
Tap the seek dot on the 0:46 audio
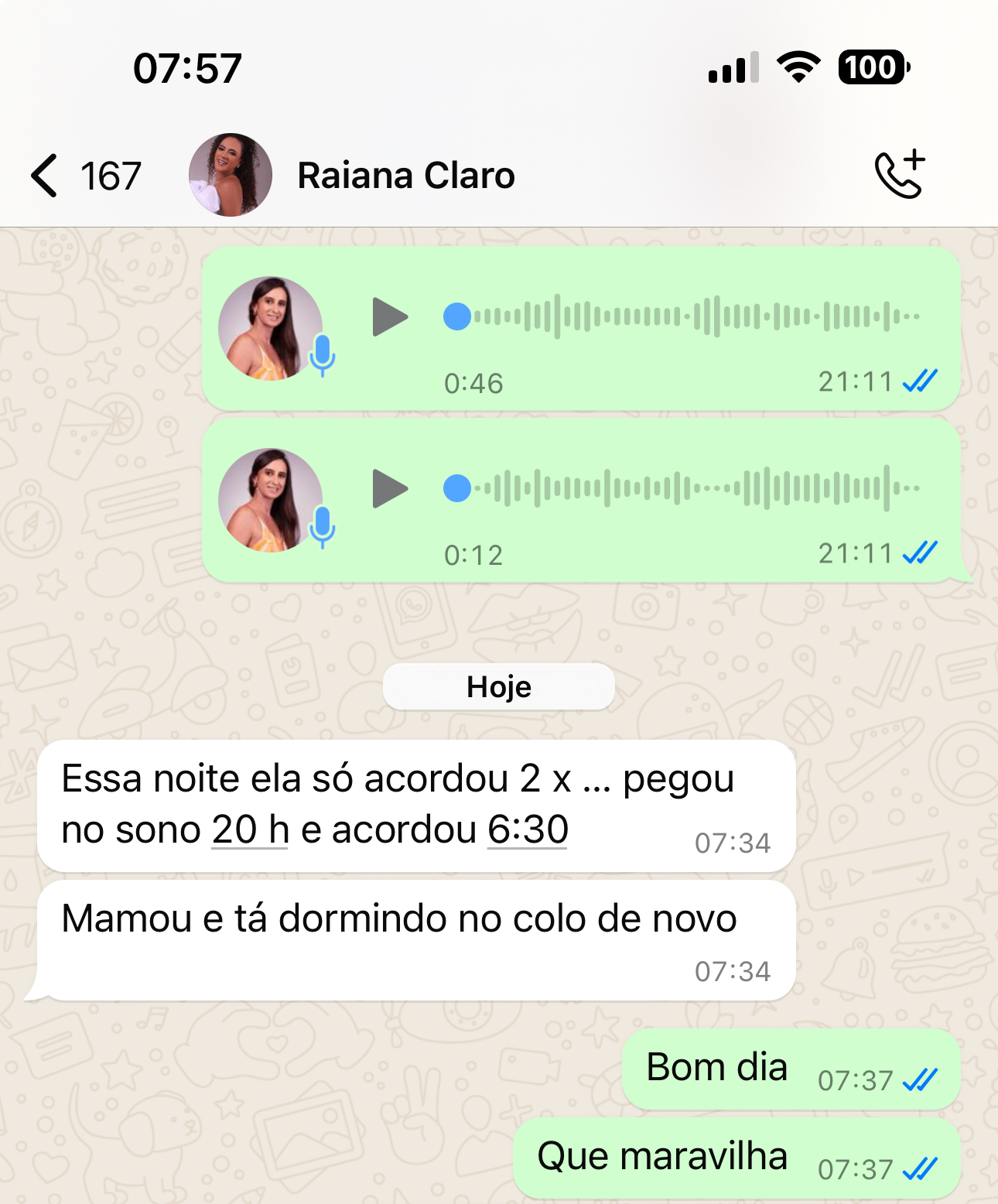click(457, 316)
